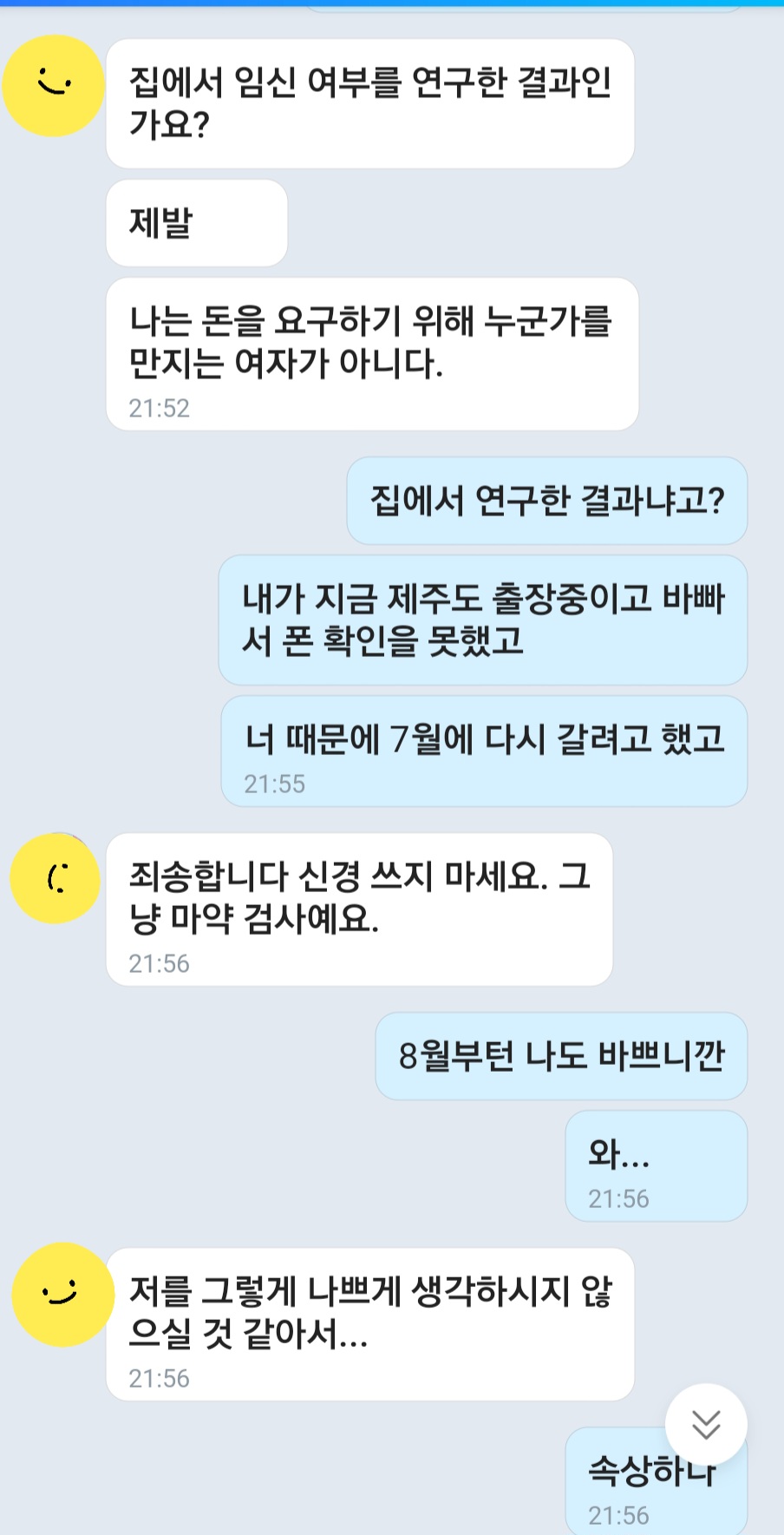The height and width of the screenshot is (1535, 784).
Task: Tap the profile avatar next to "죄송합니다 신경 쓰지 마세요"
Action: 56,878
